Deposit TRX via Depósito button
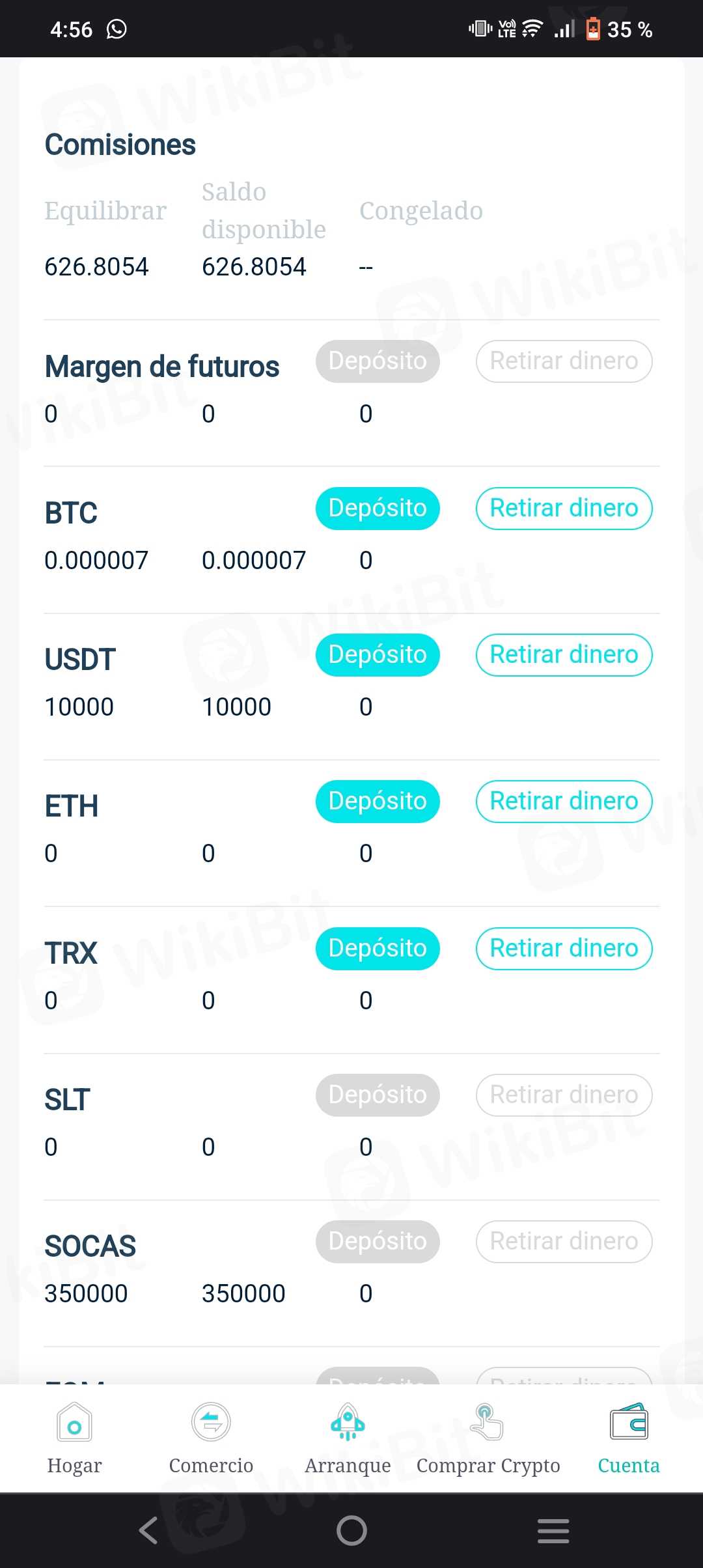The height and width of the screenshot is (1568, 703). [378, 948]
